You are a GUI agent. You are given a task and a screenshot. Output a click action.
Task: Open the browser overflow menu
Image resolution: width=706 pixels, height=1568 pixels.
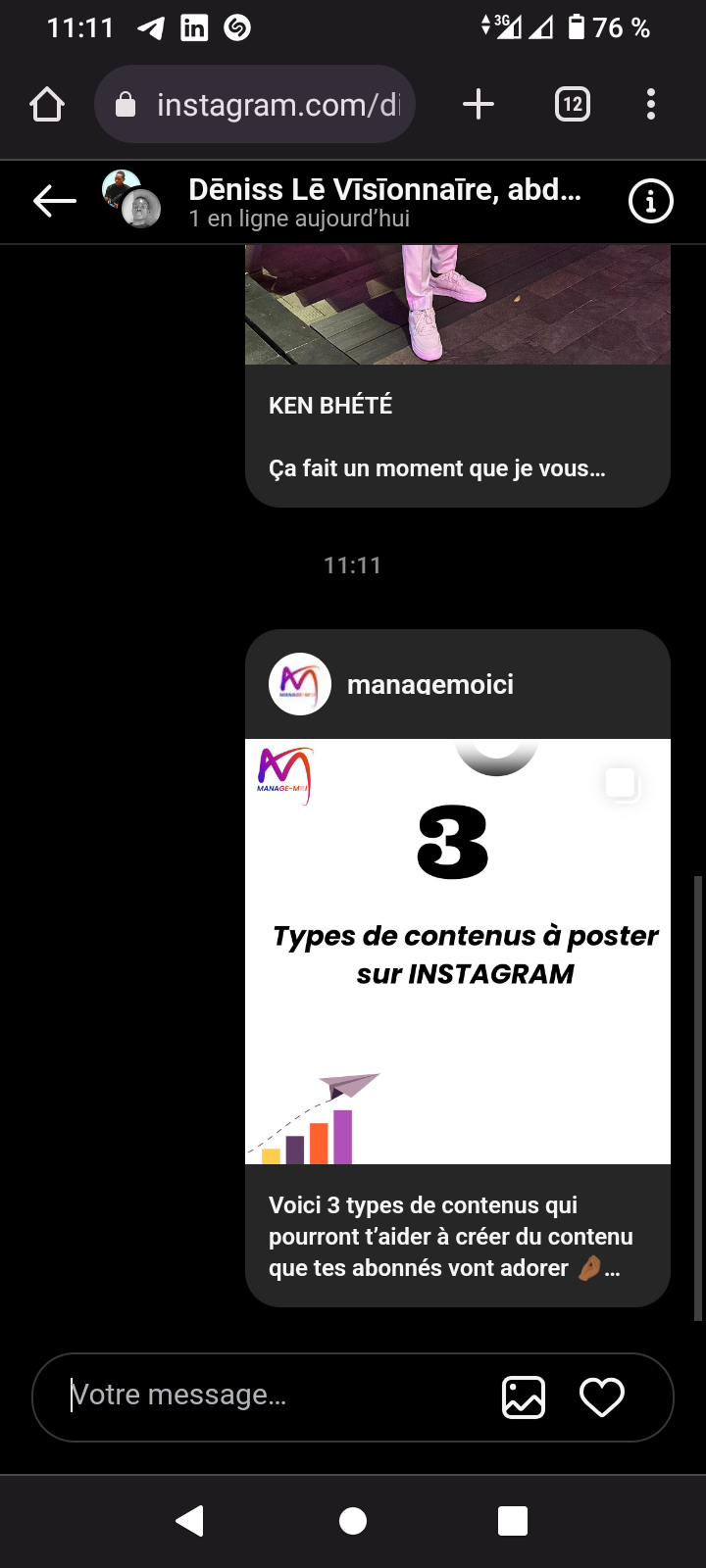click(651, 104)
